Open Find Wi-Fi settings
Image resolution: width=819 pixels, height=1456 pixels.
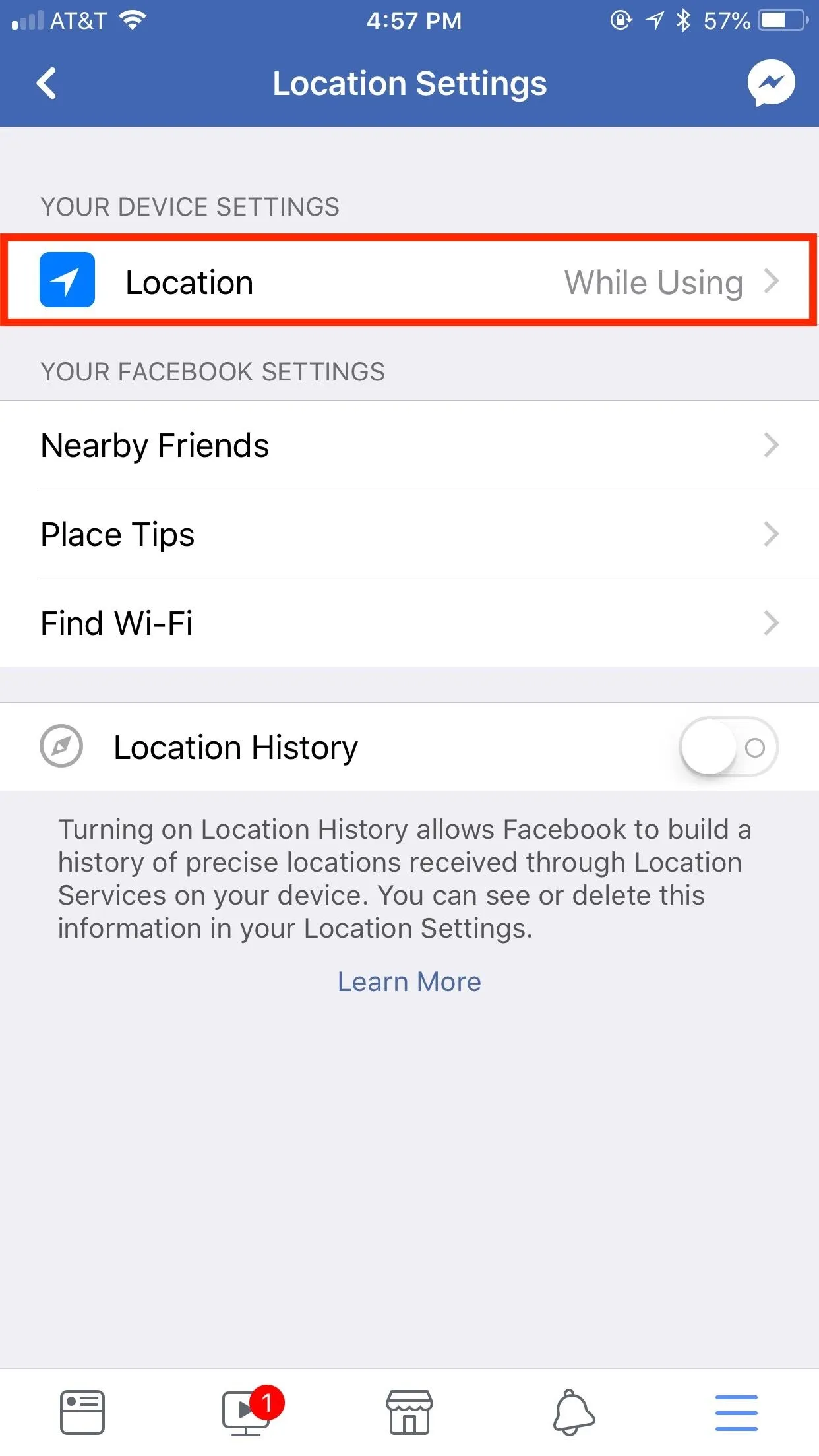(x=409, y=623)
